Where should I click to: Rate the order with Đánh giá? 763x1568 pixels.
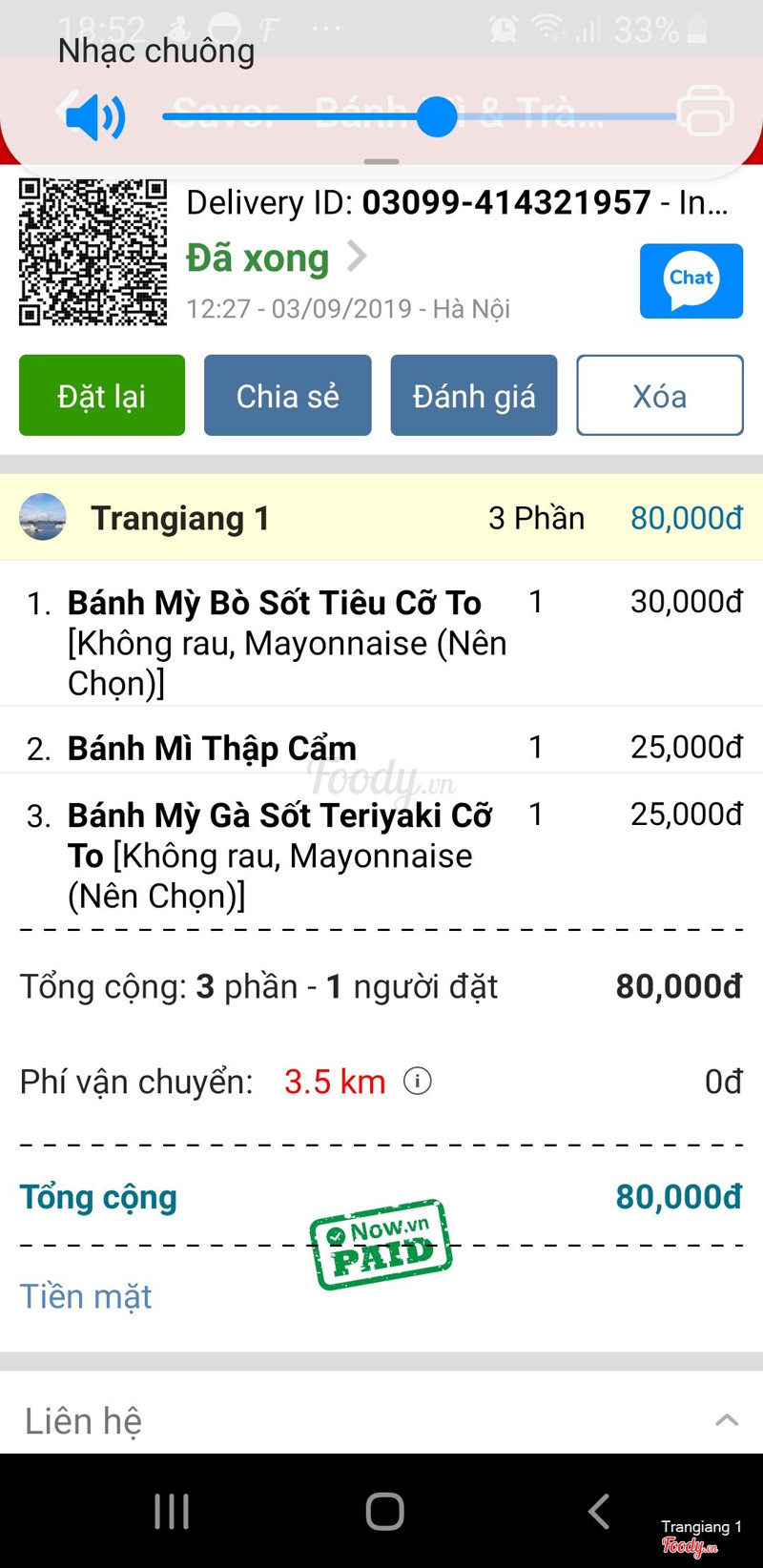pos(474,396)
